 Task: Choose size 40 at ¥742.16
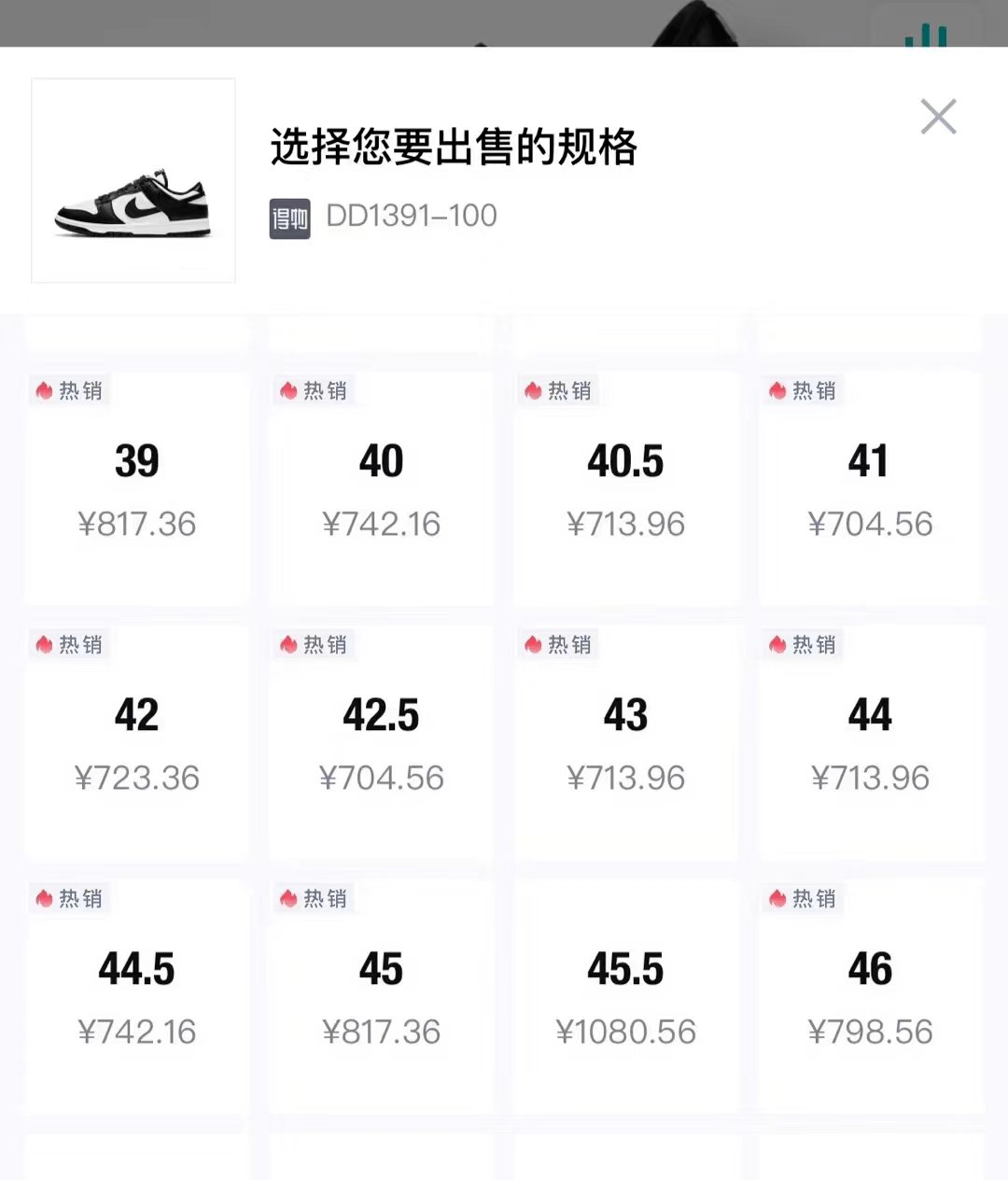(381, 489)
